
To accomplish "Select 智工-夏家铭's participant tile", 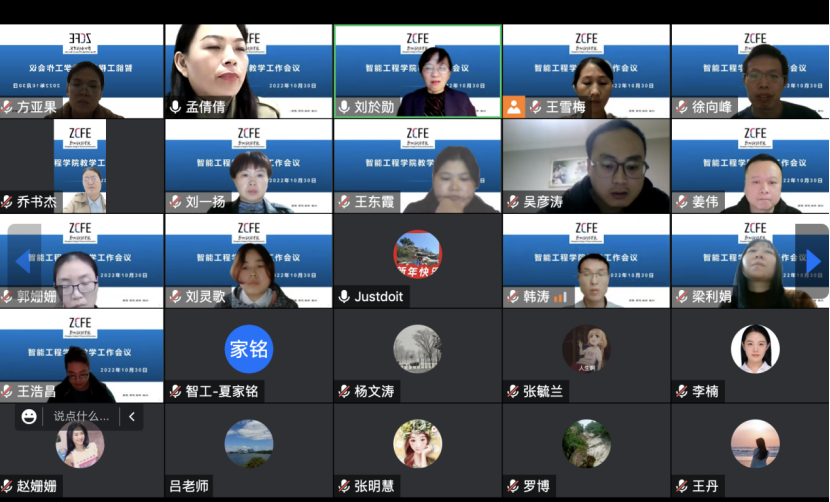I will click(248, 354).
